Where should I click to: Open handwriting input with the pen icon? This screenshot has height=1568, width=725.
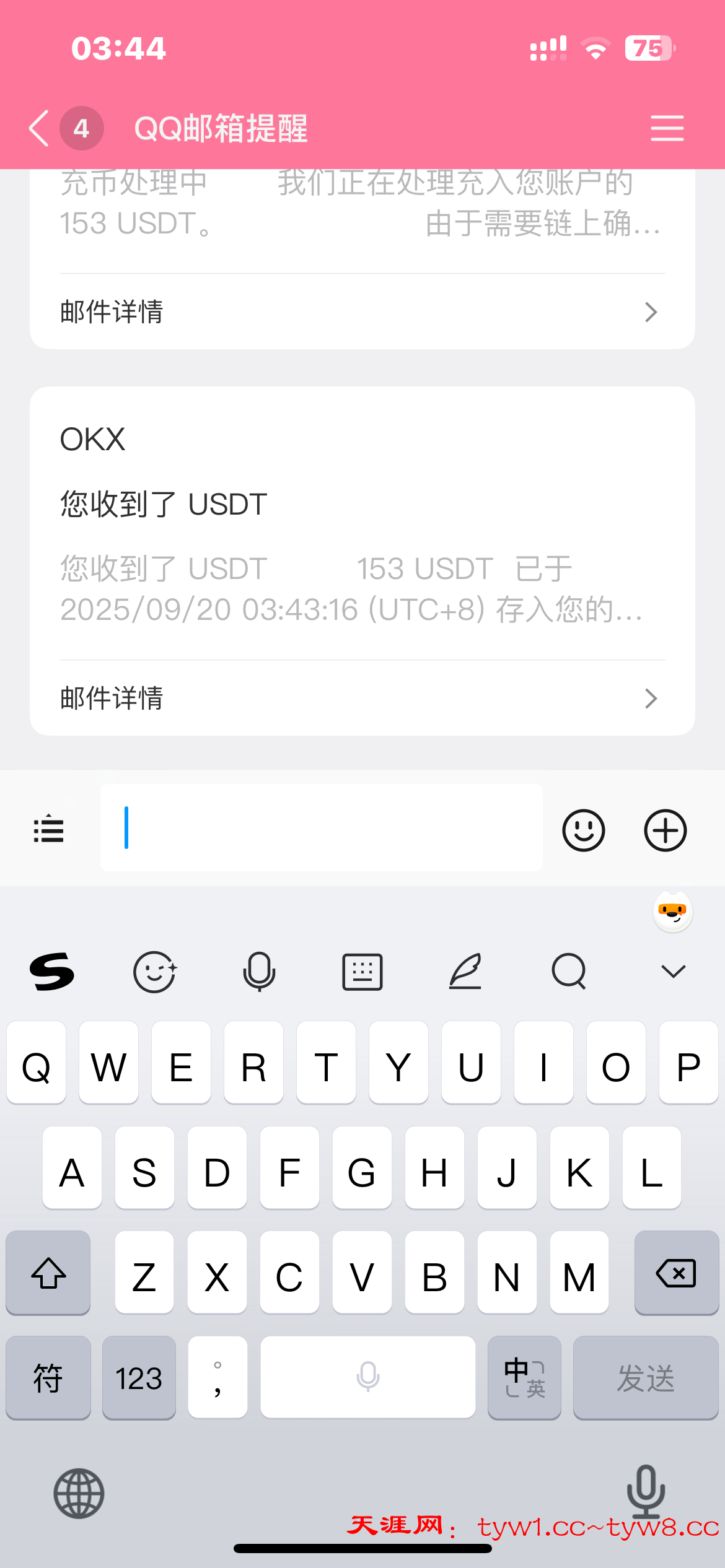point(465,971)
